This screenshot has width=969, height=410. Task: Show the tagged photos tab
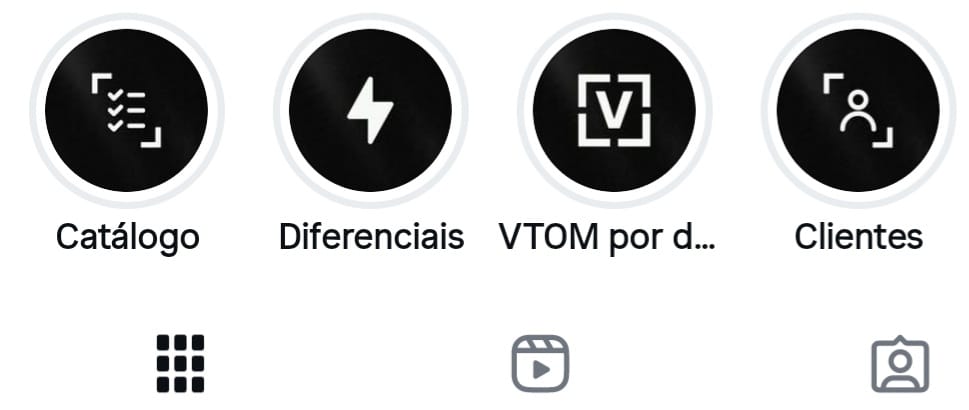point(900,365)
